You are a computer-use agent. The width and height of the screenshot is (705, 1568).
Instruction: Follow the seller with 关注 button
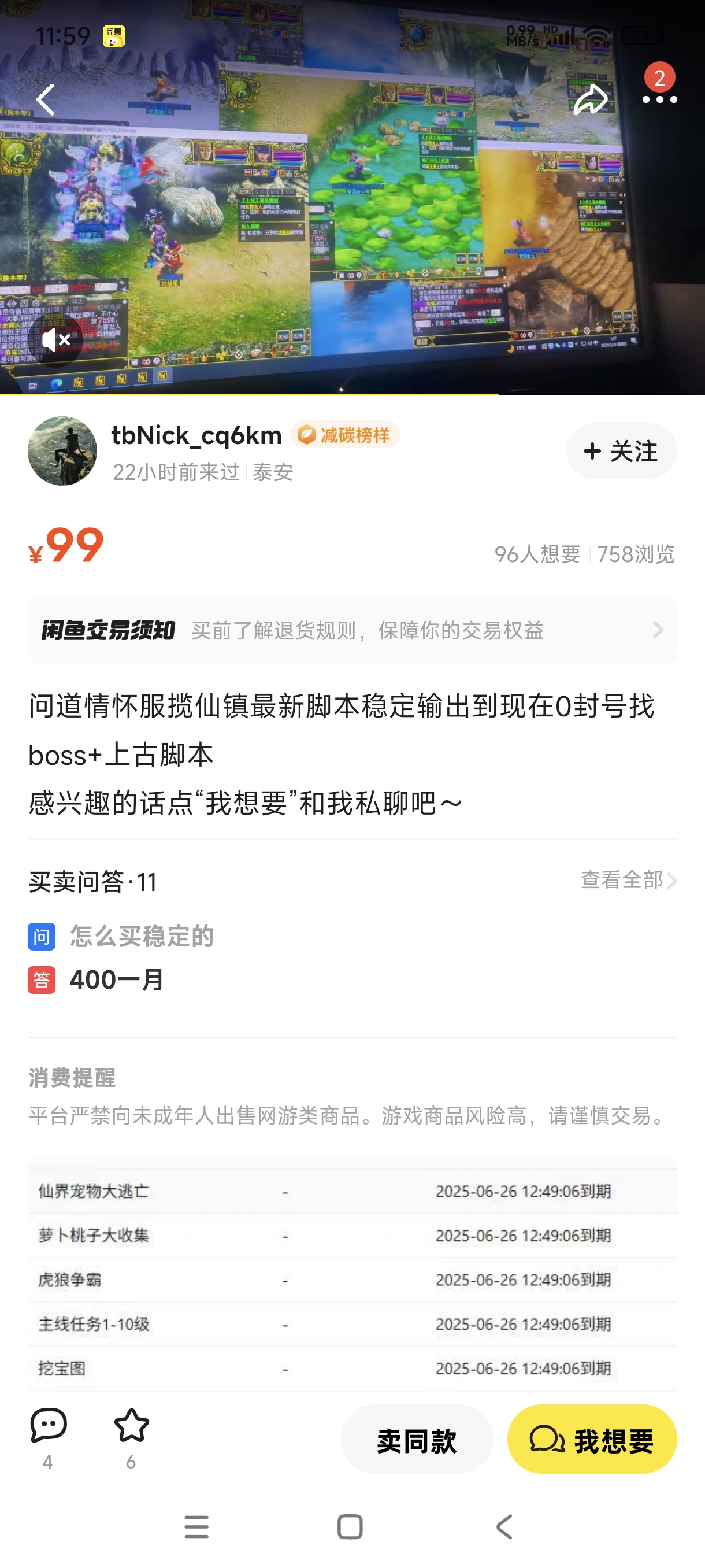621,451
